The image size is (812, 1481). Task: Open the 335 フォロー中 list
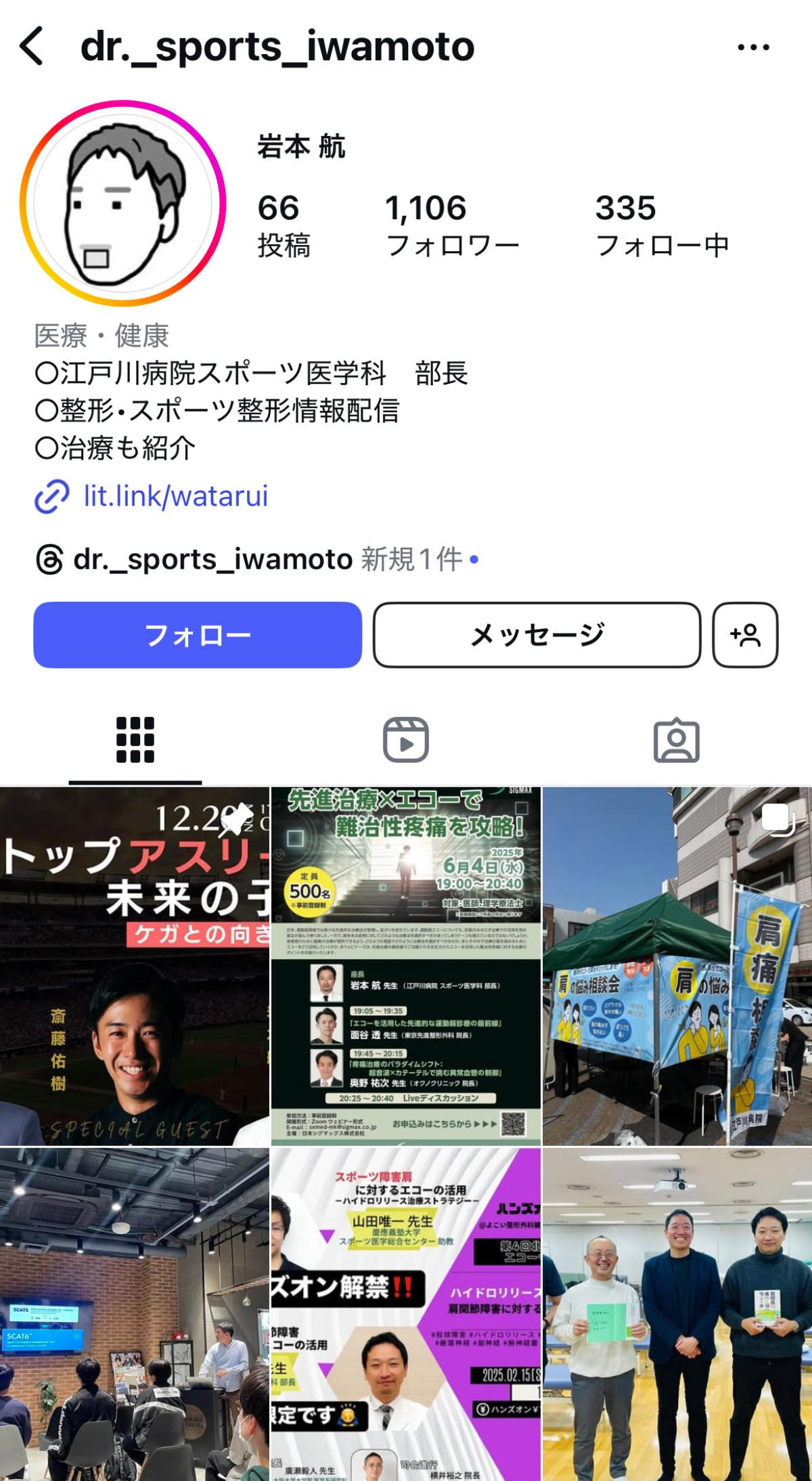click(x=662, y=225)
